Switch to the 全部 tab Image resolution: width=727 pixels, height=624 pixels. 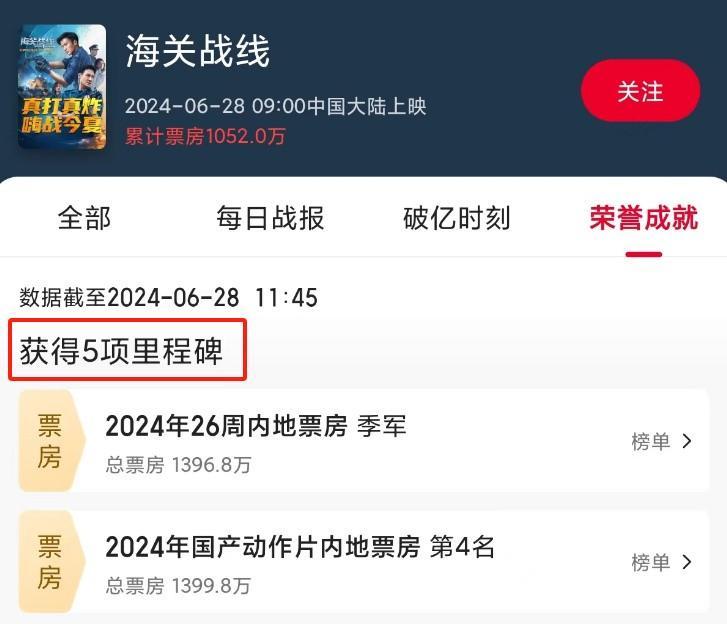click(x=84, y=218)
